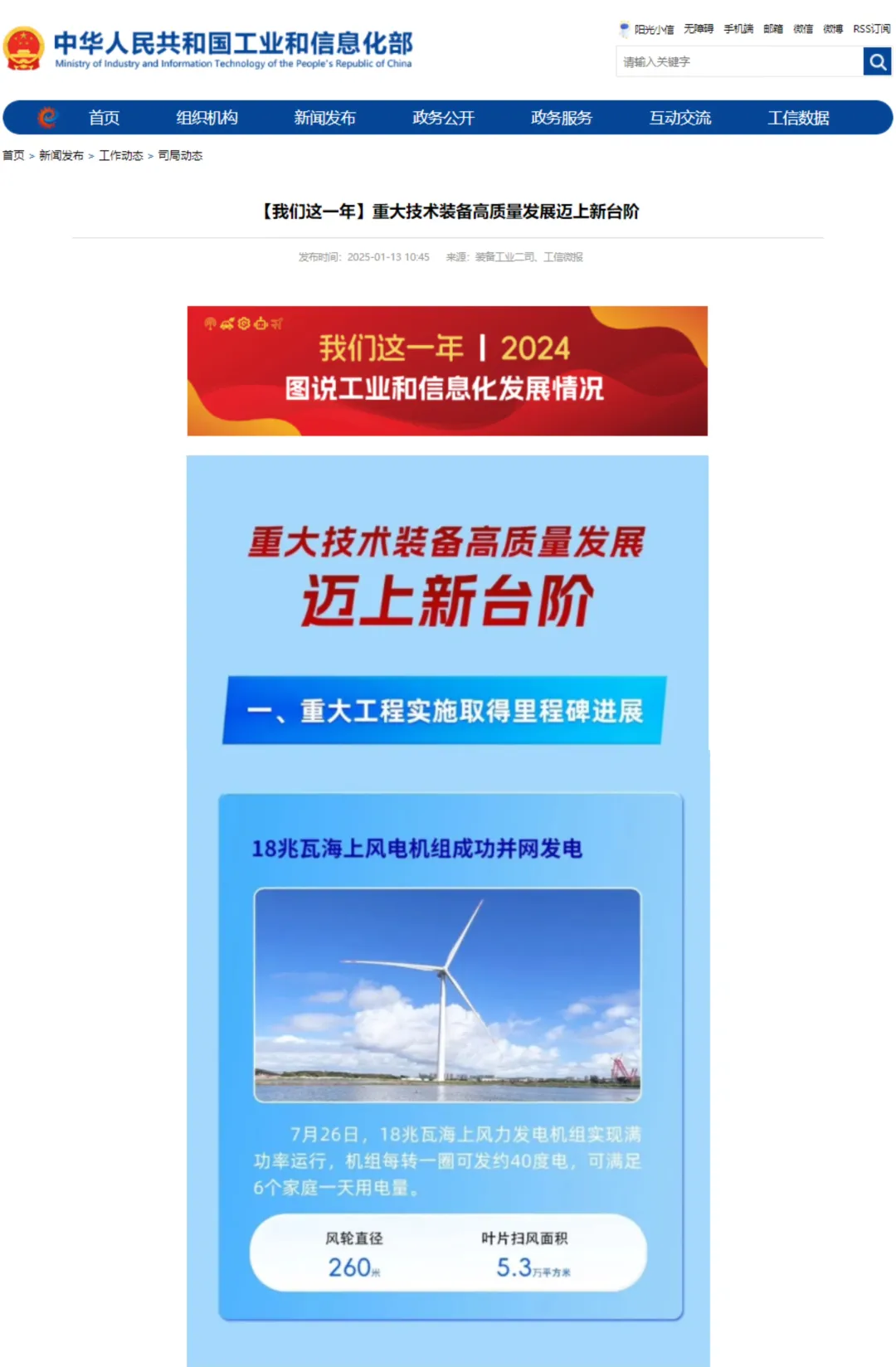Open 新闻发布 in the navigation bar
The height and width of the screenshot is (1367, 896).
pyautogui.click(x=324, y=118)
